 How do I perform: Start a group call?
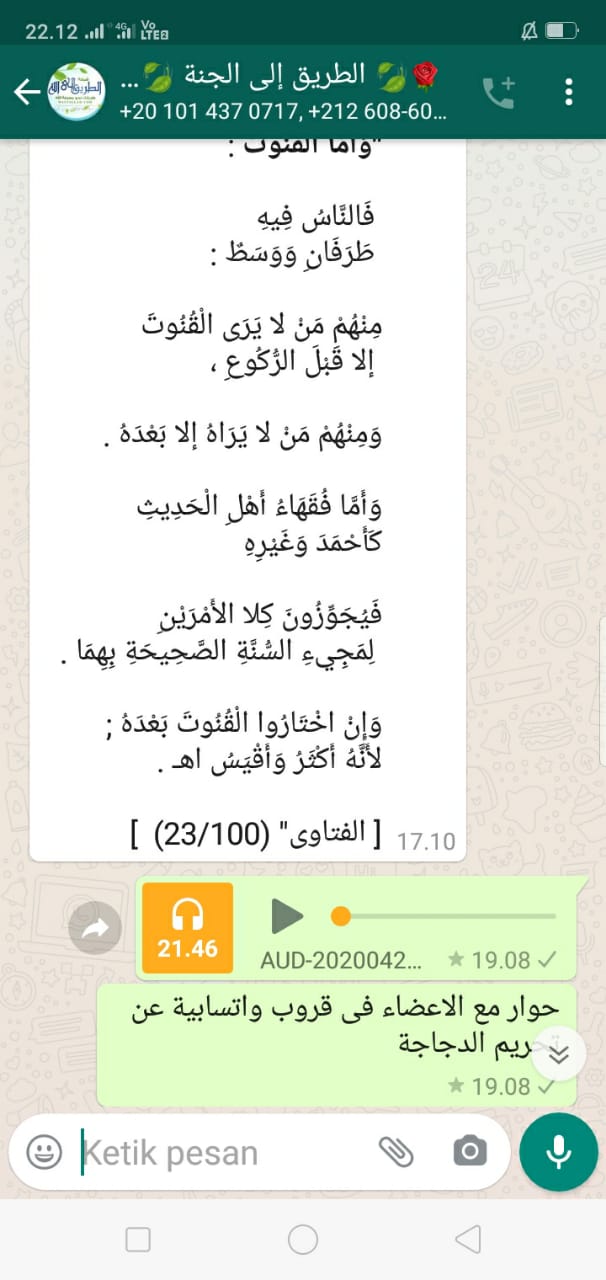tap(498, 92)
